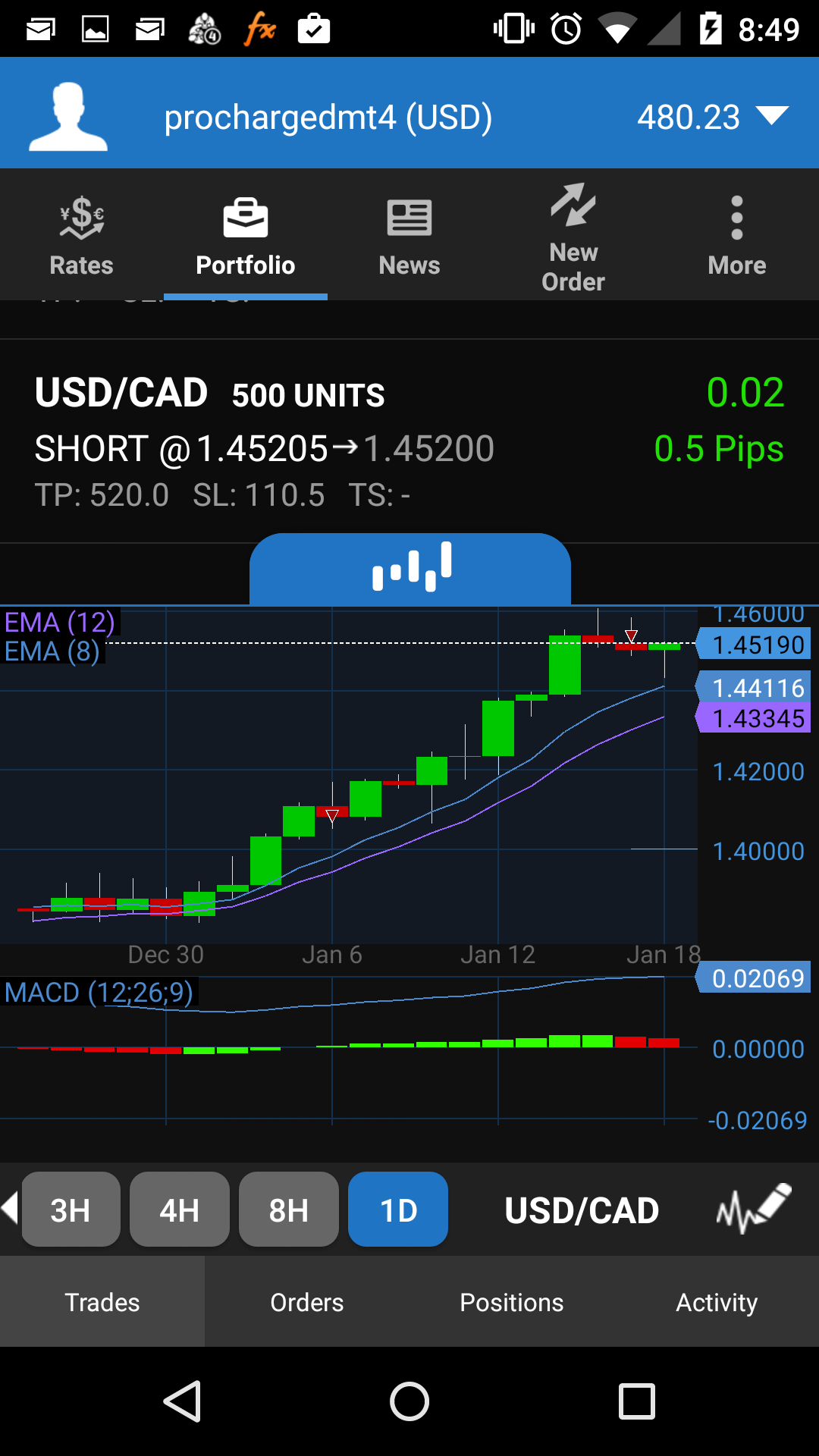This screenshot has width=819, height=1456.
Task: Open the account balance dropdown arrow
Action: [772, 116]
